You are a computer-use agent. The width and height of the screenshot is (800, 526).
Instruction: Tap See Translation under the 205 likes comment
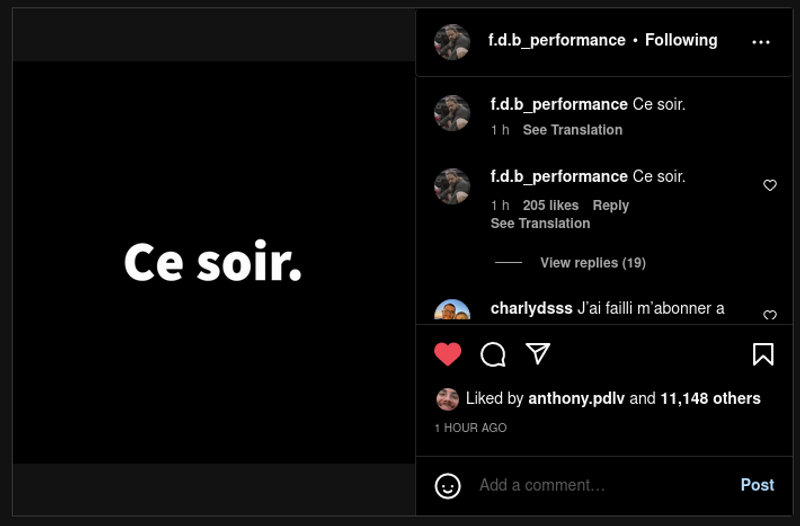click(x=540, y=223)
